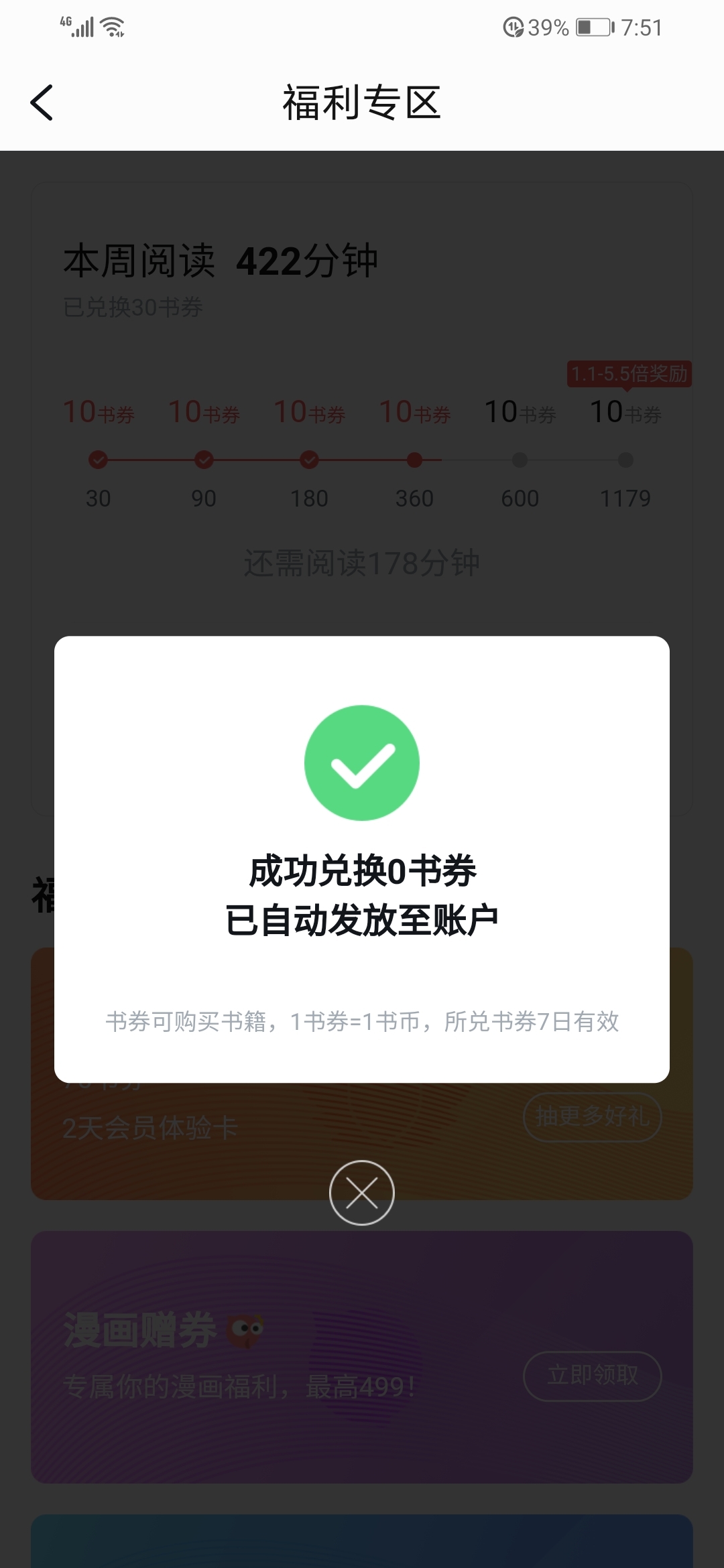724x1568 pixels.
Task: Tap the 立即领取 button for 漫画赠券
Action: pyautogui.click(x=593, y=1376)
